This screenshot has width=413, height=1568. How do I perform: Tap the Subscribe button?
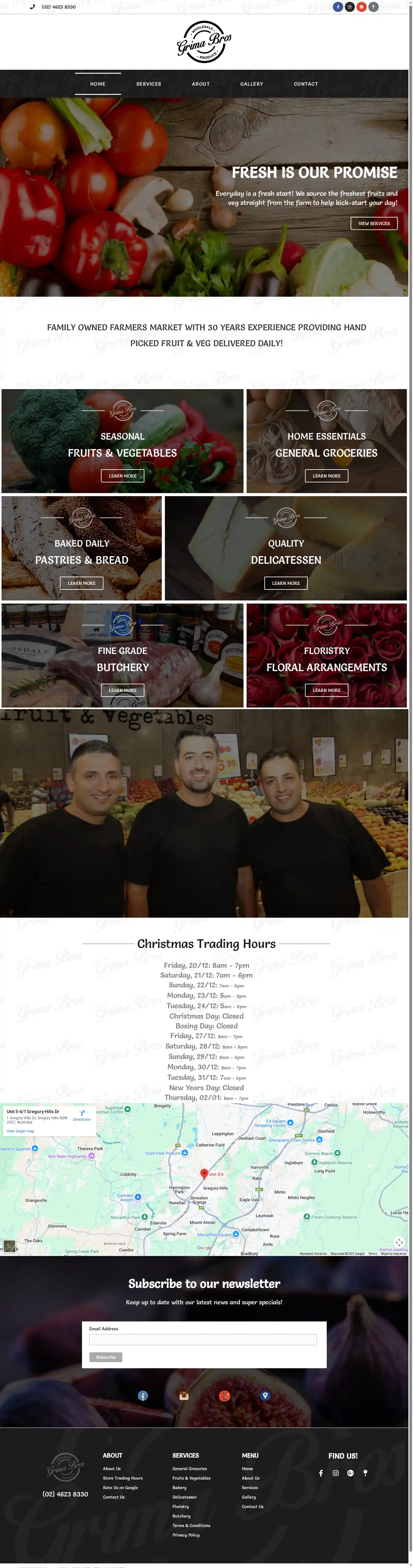point(105,1357)
